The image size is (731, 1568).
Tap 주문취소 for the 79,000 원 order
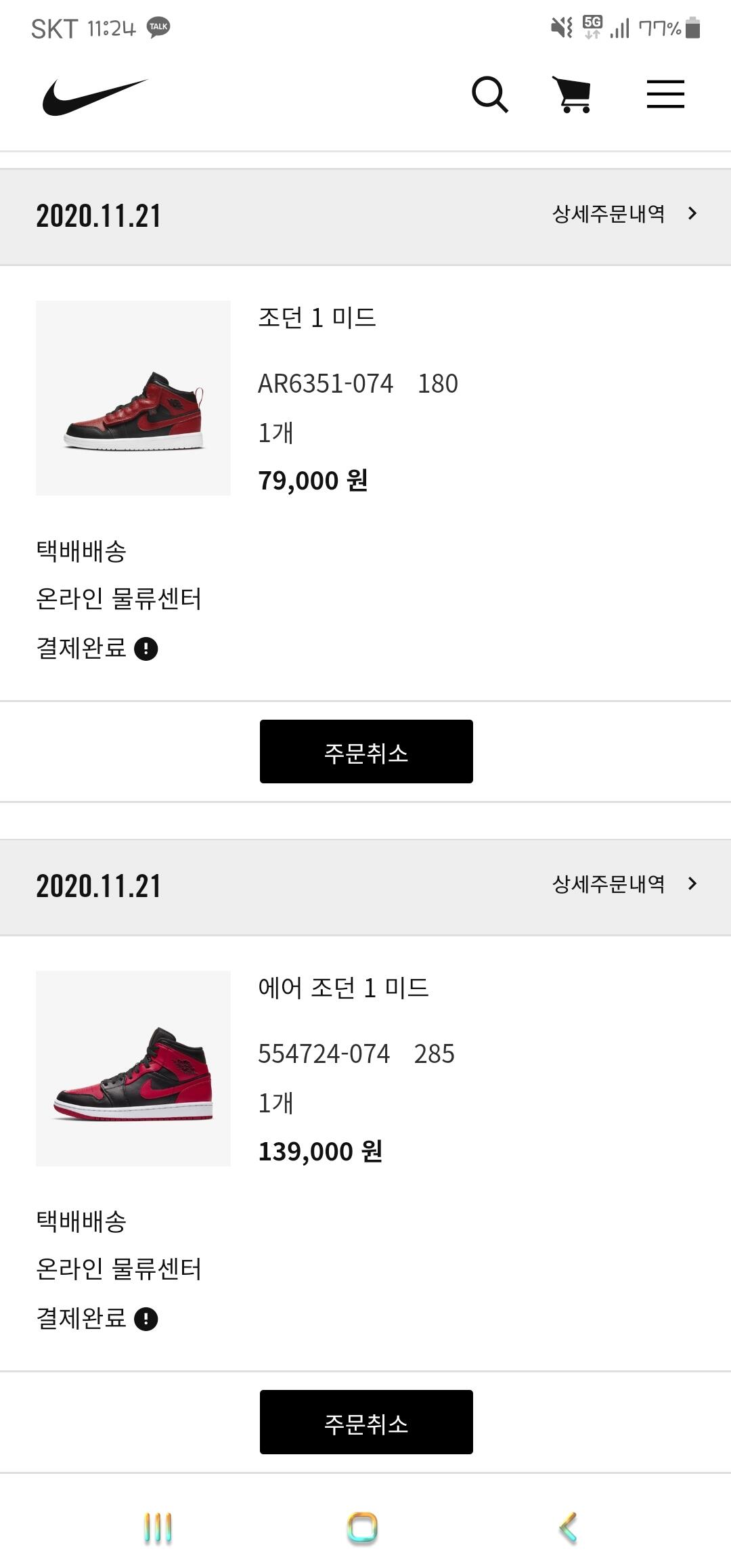[366, 752]
